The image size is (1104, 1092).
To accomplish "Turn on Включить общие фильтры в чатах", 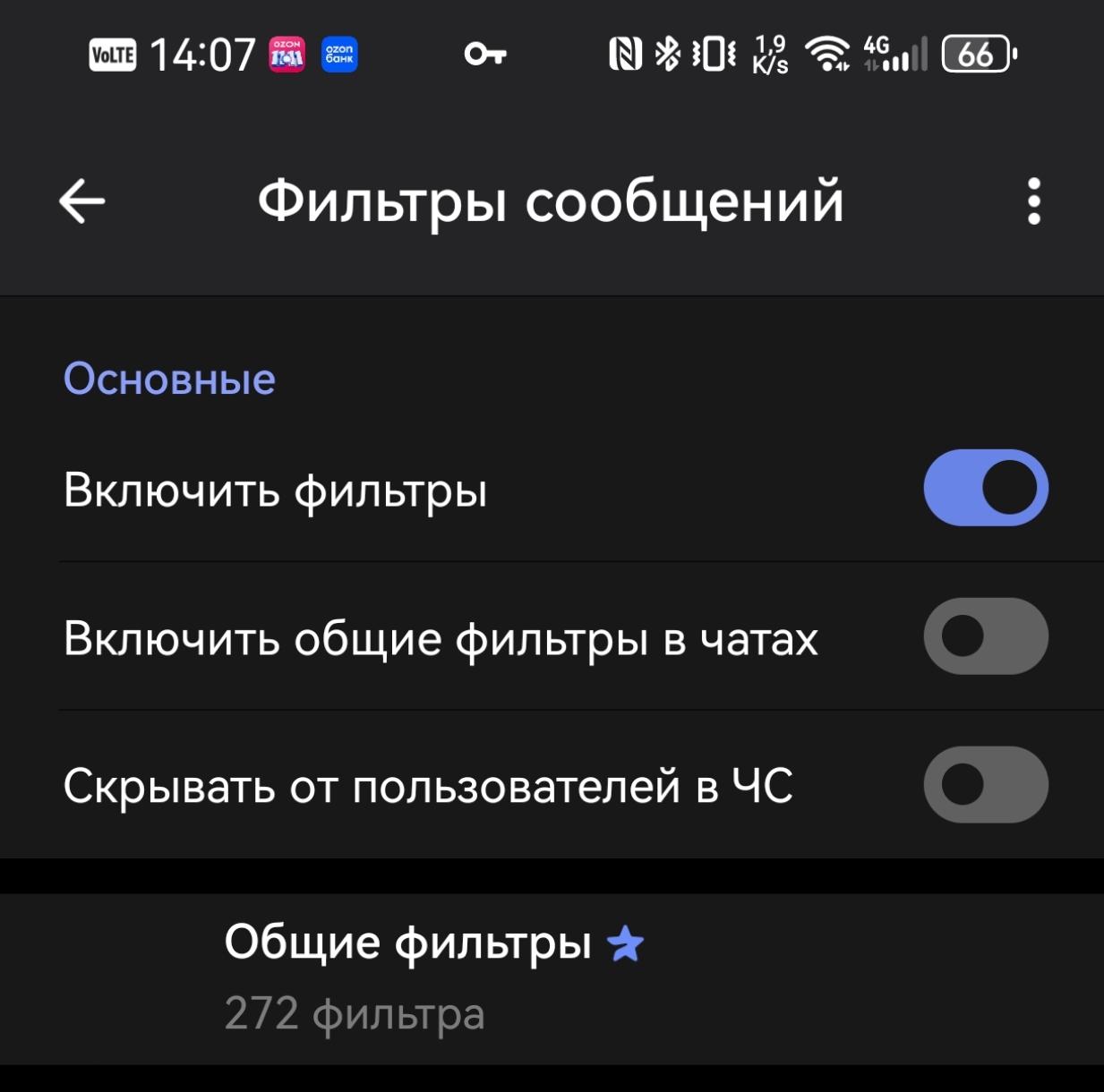I will point(986,636).
